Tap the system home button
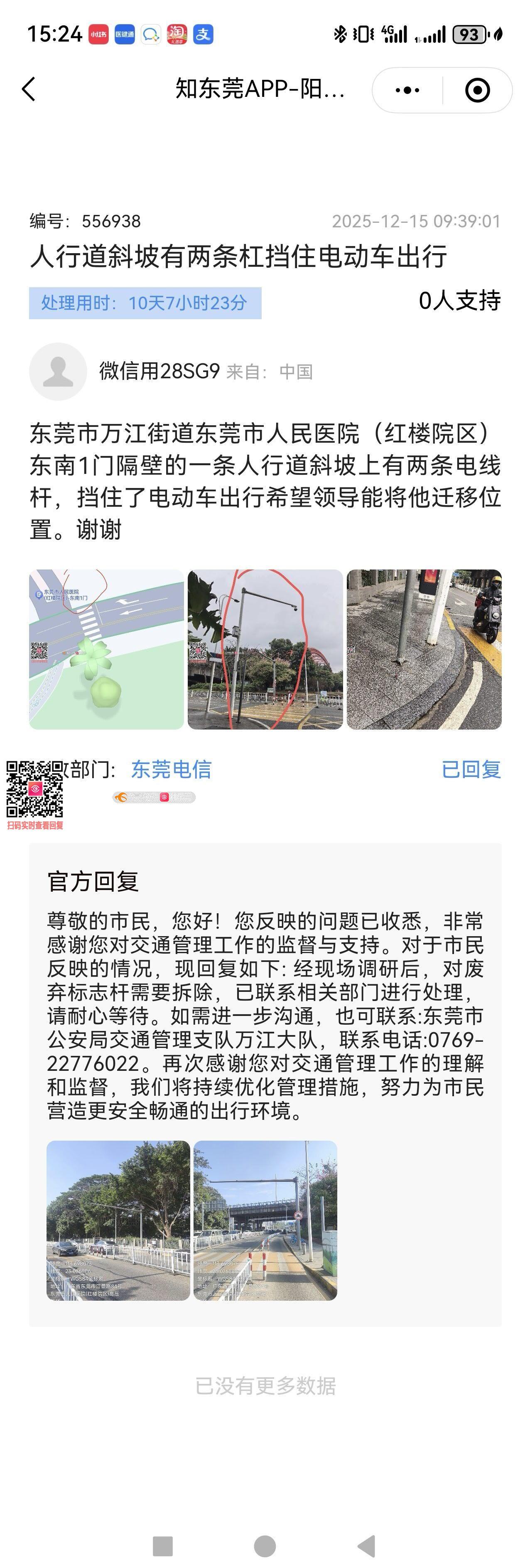Screen dimensions: 530x1568 tap(265, 1546)
